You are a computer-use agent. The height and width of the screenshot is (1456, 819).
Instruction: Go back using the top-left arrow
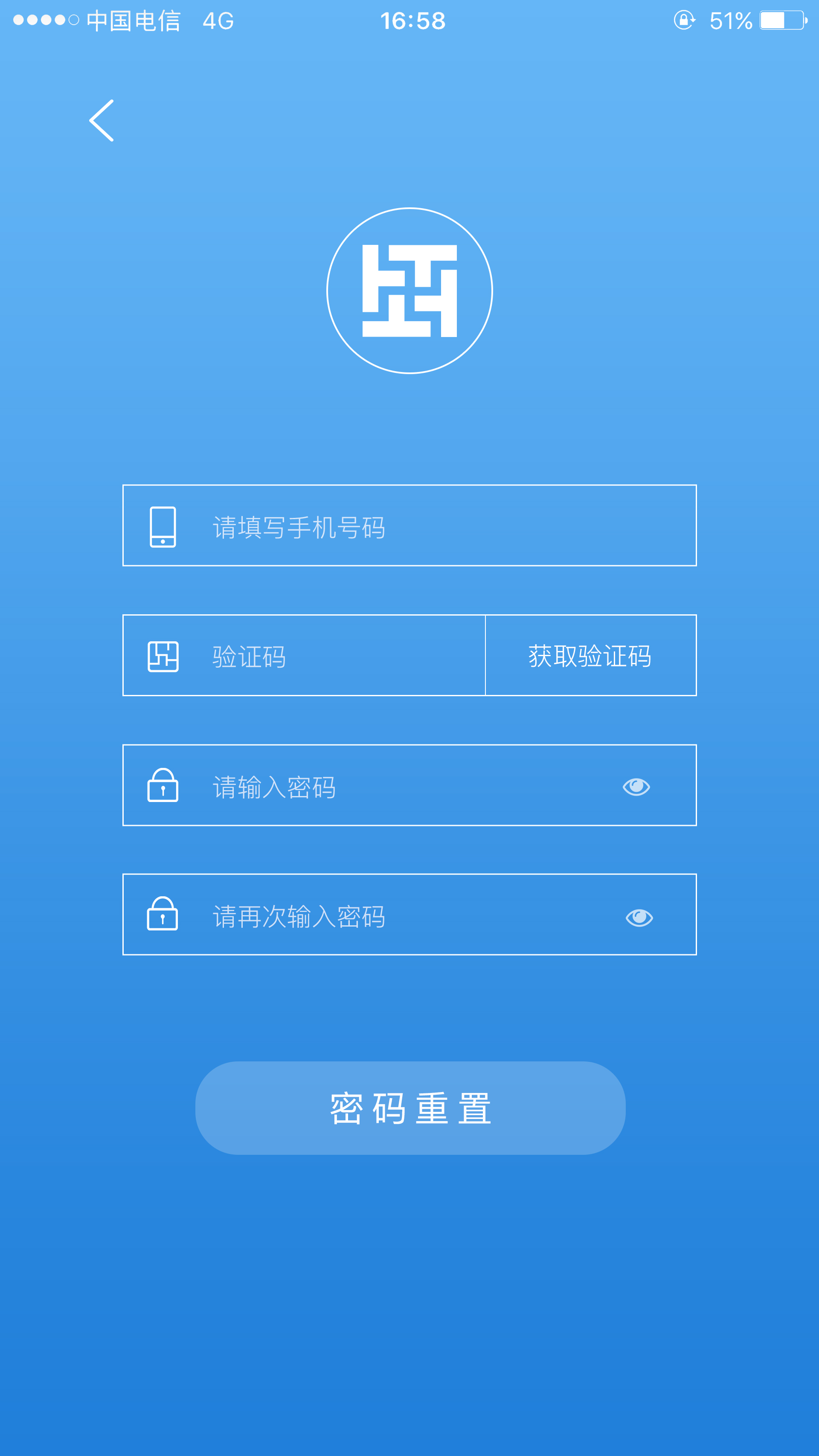[102, 120]
